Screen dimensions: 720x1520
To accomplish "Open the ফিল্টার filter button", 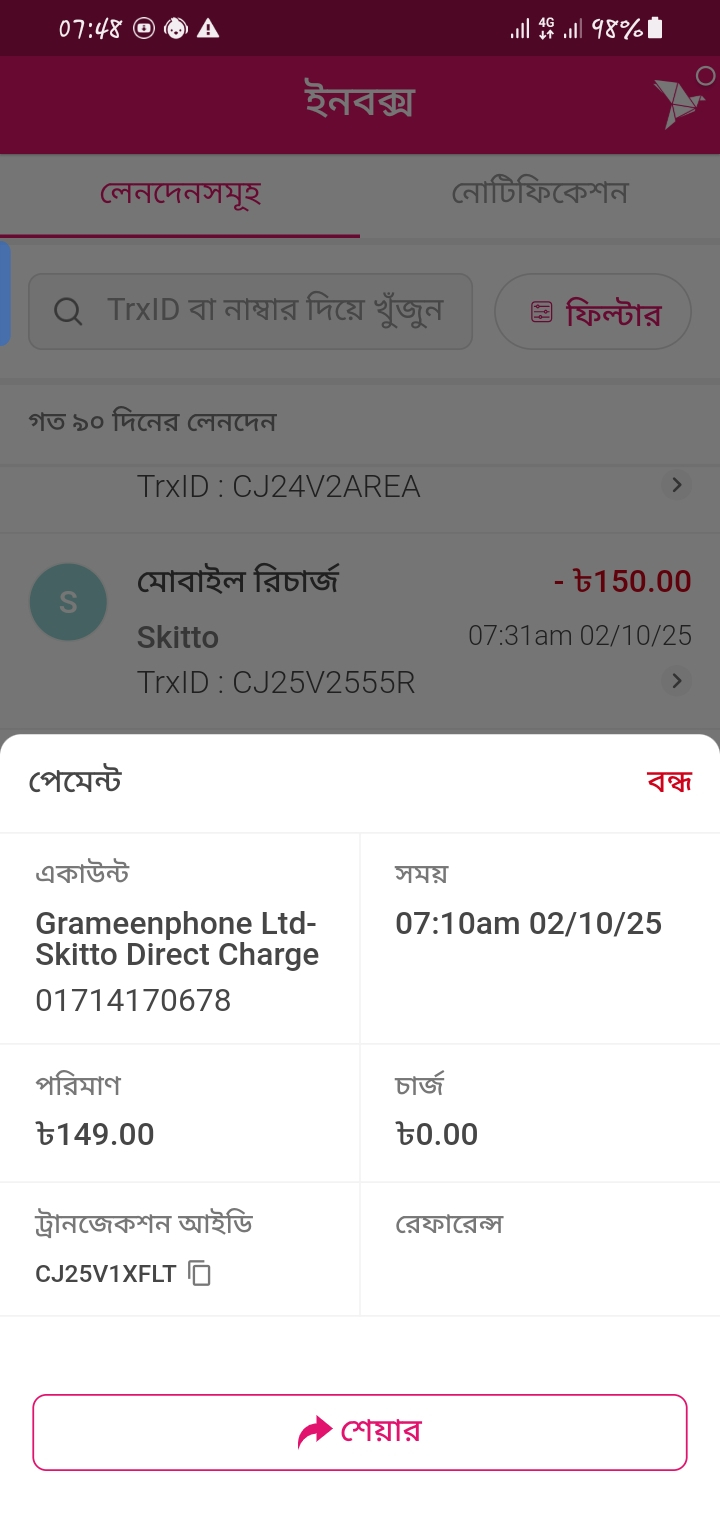I will click(593, 312).
